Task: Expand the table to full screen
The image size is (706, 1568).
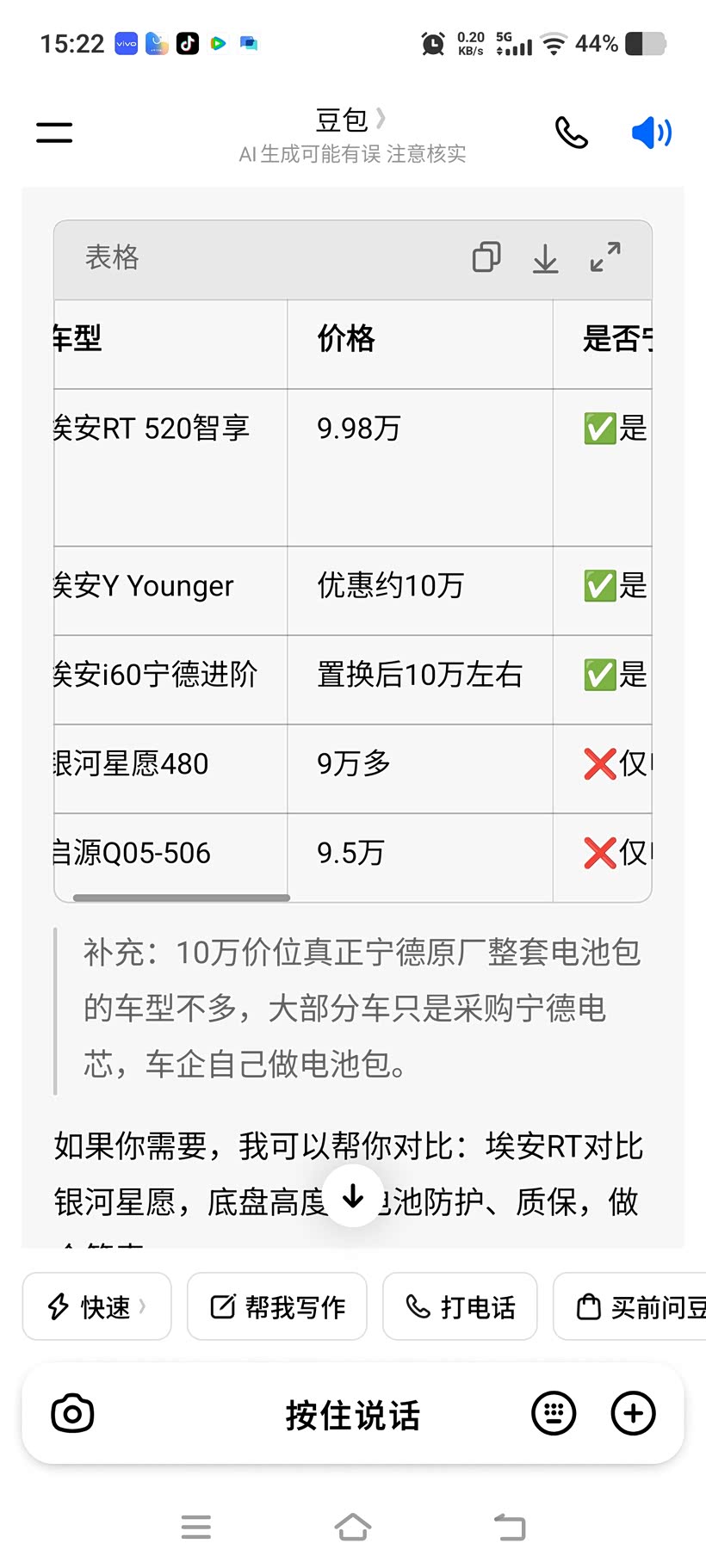Action: 605,256
